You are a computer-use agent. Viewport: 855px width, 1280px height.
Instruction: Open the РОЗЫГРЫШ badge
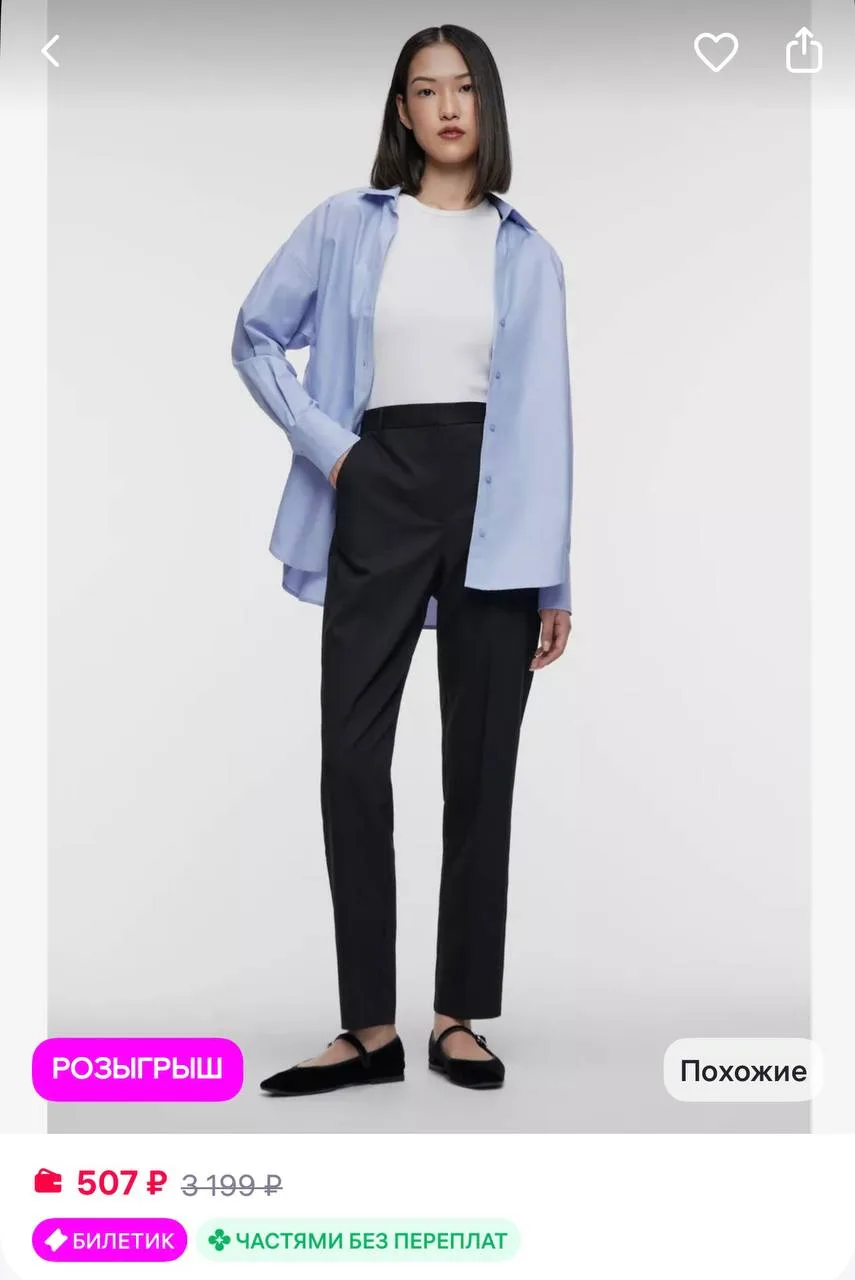137,1069
